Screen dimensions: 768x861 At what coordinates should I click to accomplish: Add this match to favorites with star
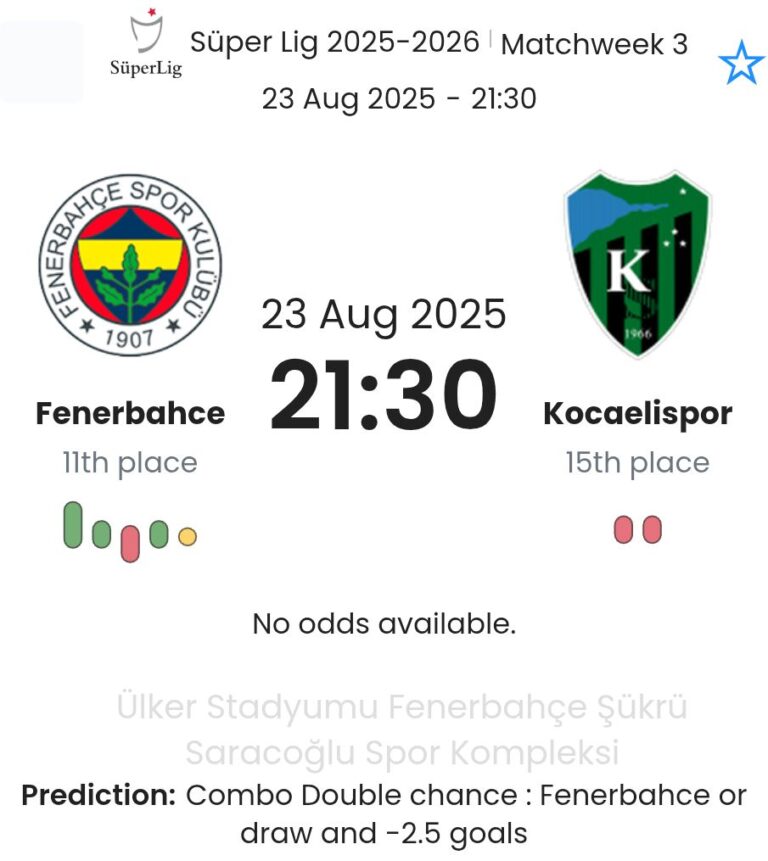tap(741, 65)
